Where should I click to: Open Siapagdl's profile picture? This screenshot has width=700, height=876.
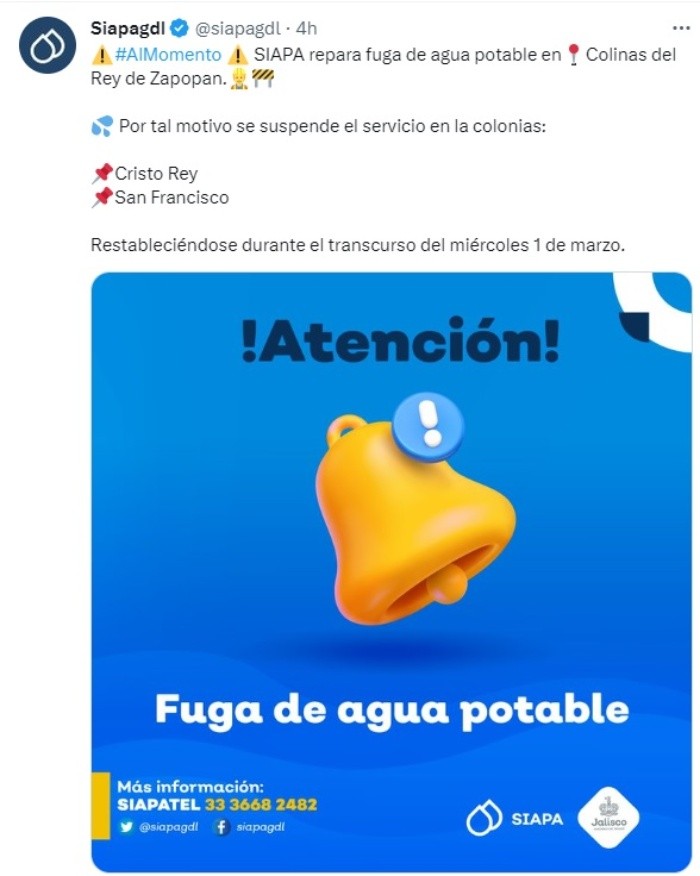point(47,46)
